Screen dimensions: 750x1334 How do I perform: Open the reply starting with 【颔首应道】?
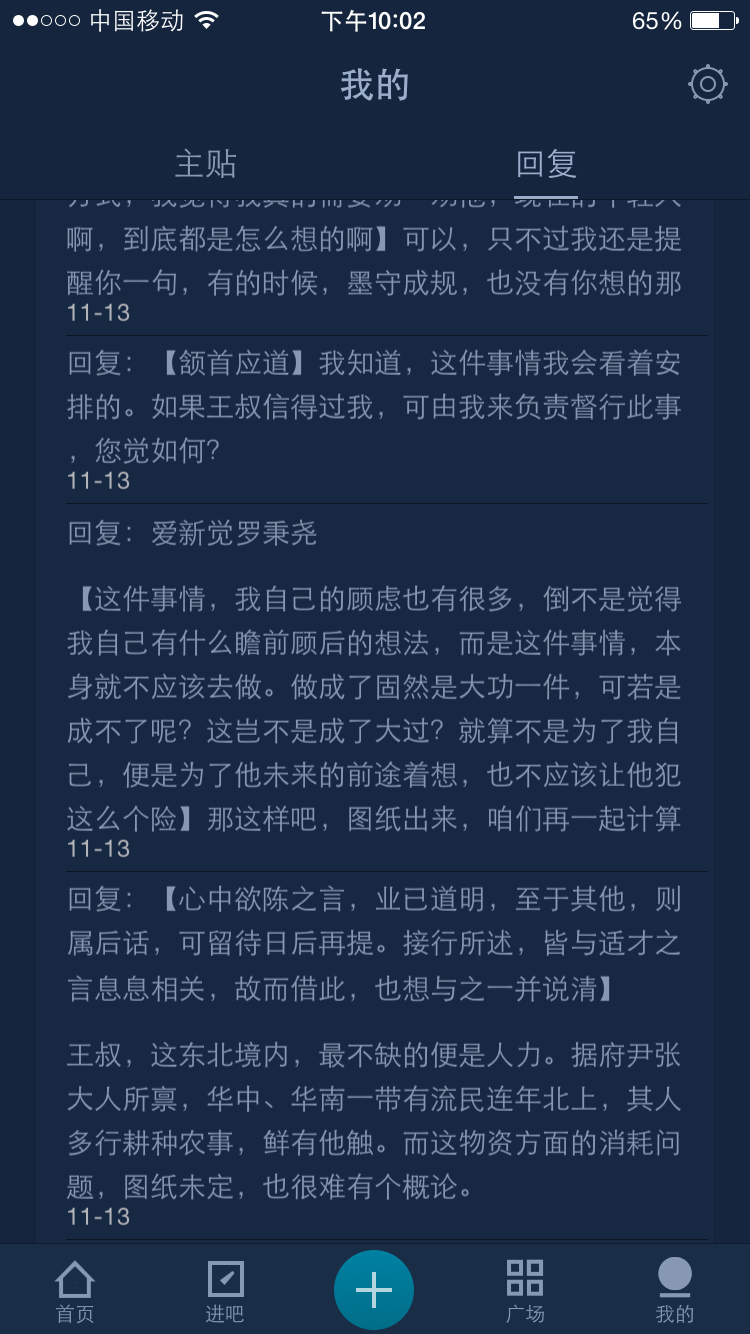point(388,419)
